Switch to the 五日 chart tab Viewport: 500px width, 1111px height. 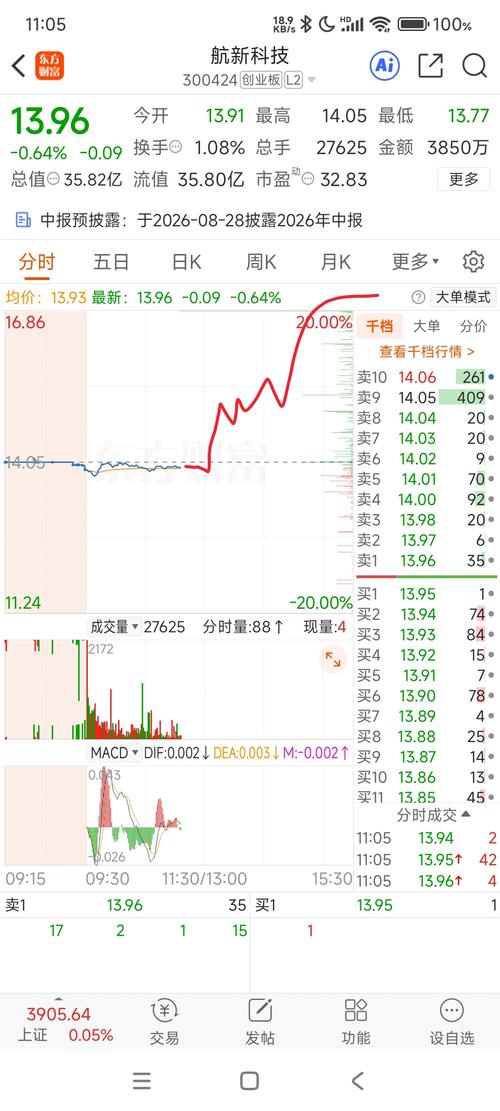(x=111, y=262)
